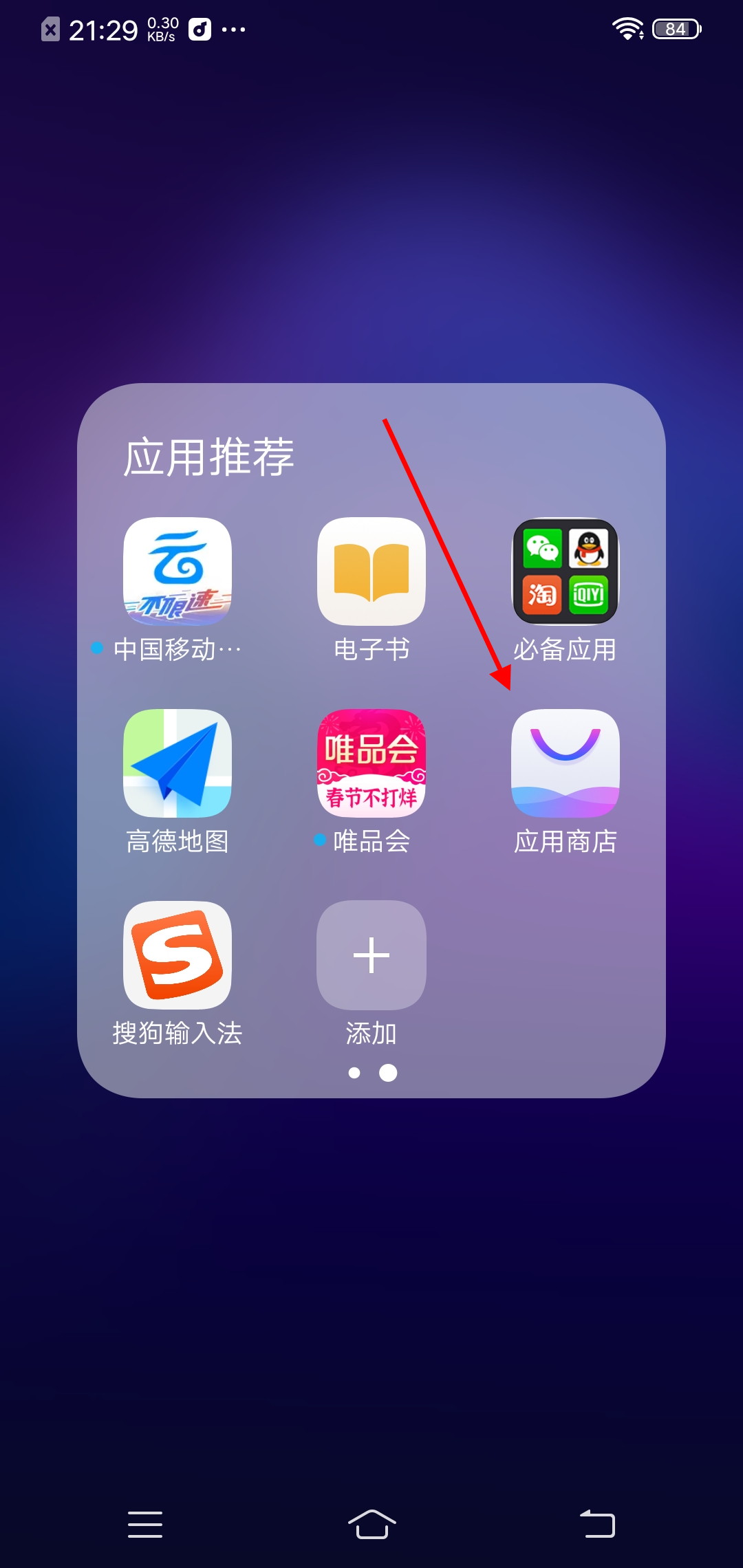
Task: Open 搜狗输入法 app
Action: (x=177, y=955)
